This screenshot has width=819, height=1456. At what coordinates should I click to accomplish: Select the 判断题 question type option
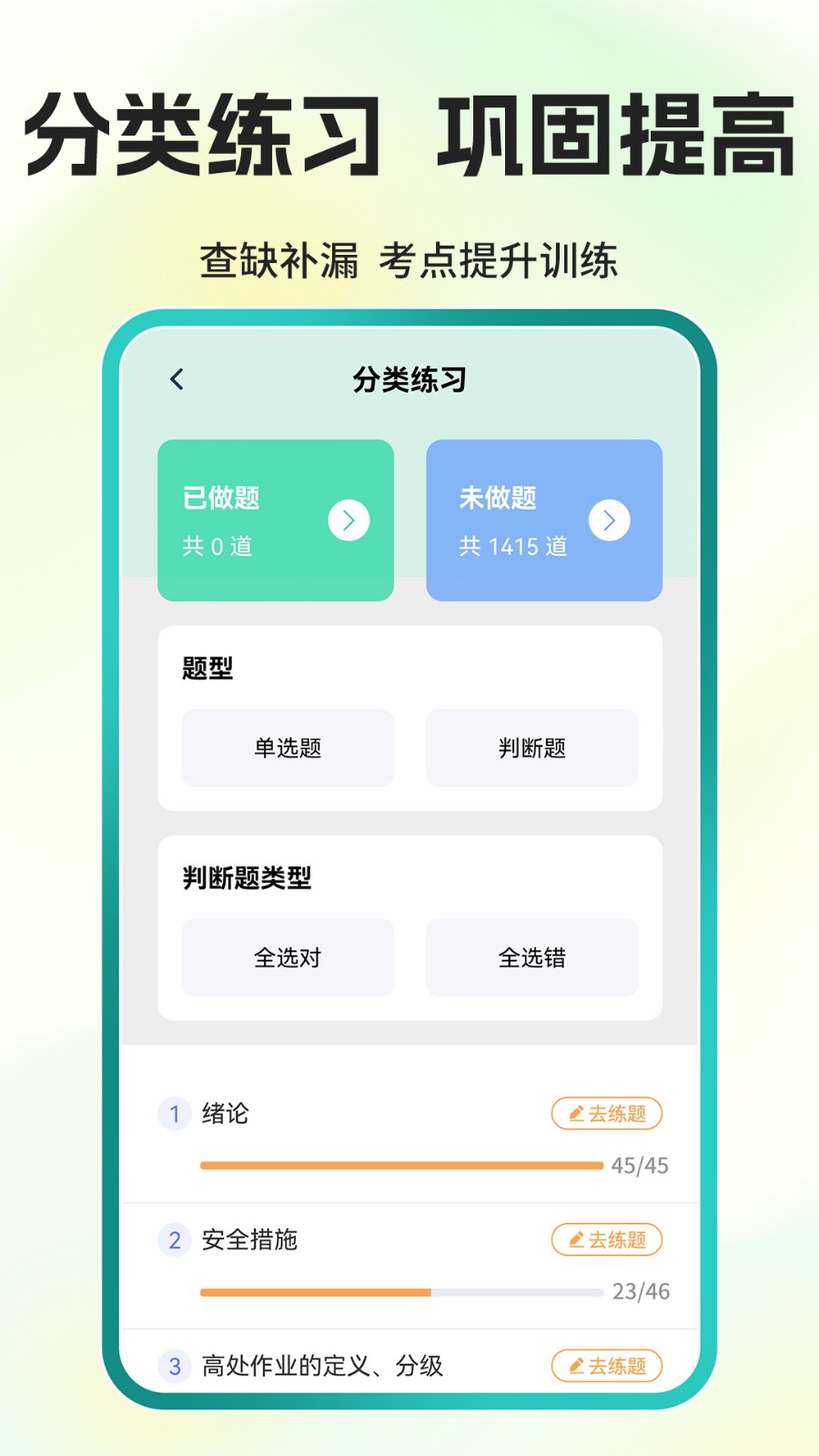pos(531,748)
